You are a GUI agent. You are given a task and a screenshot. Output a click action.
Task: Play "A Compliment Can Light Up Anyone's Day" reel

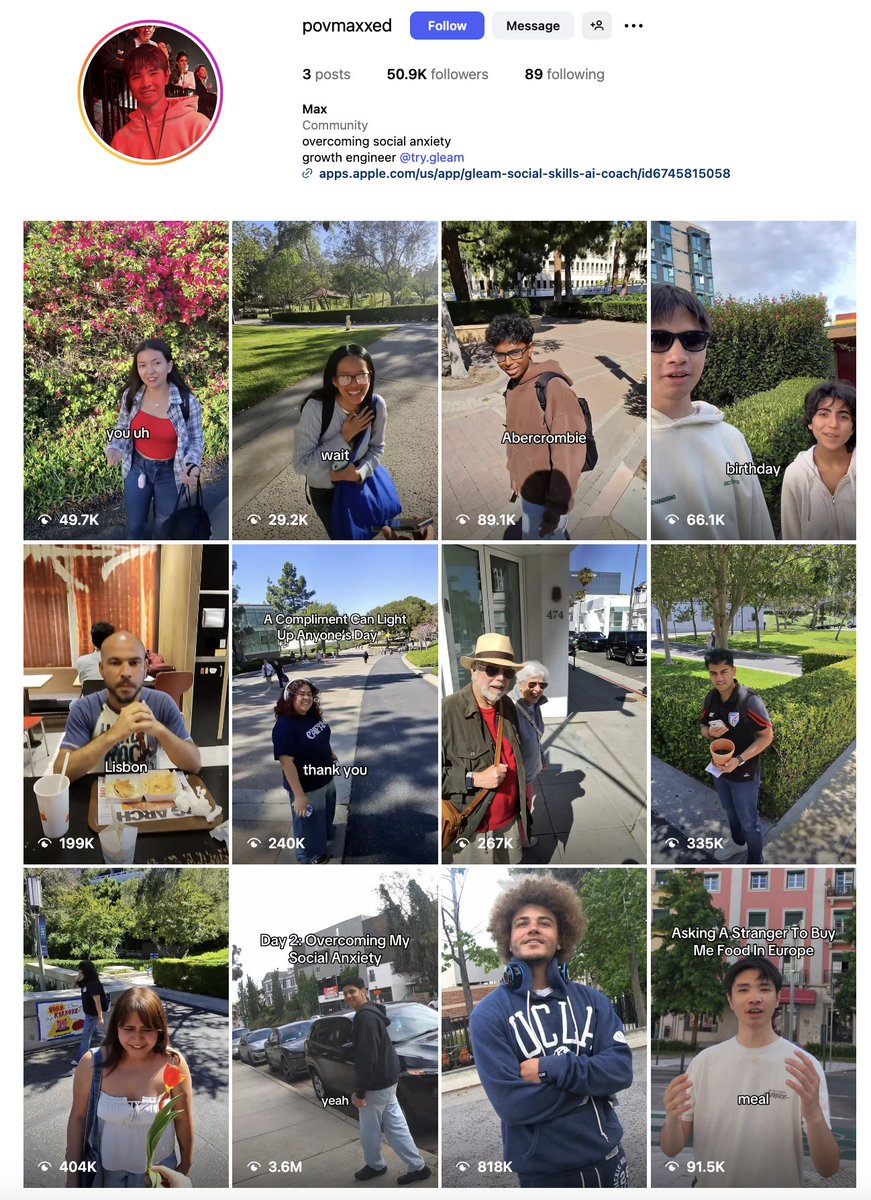click(334, 703)
